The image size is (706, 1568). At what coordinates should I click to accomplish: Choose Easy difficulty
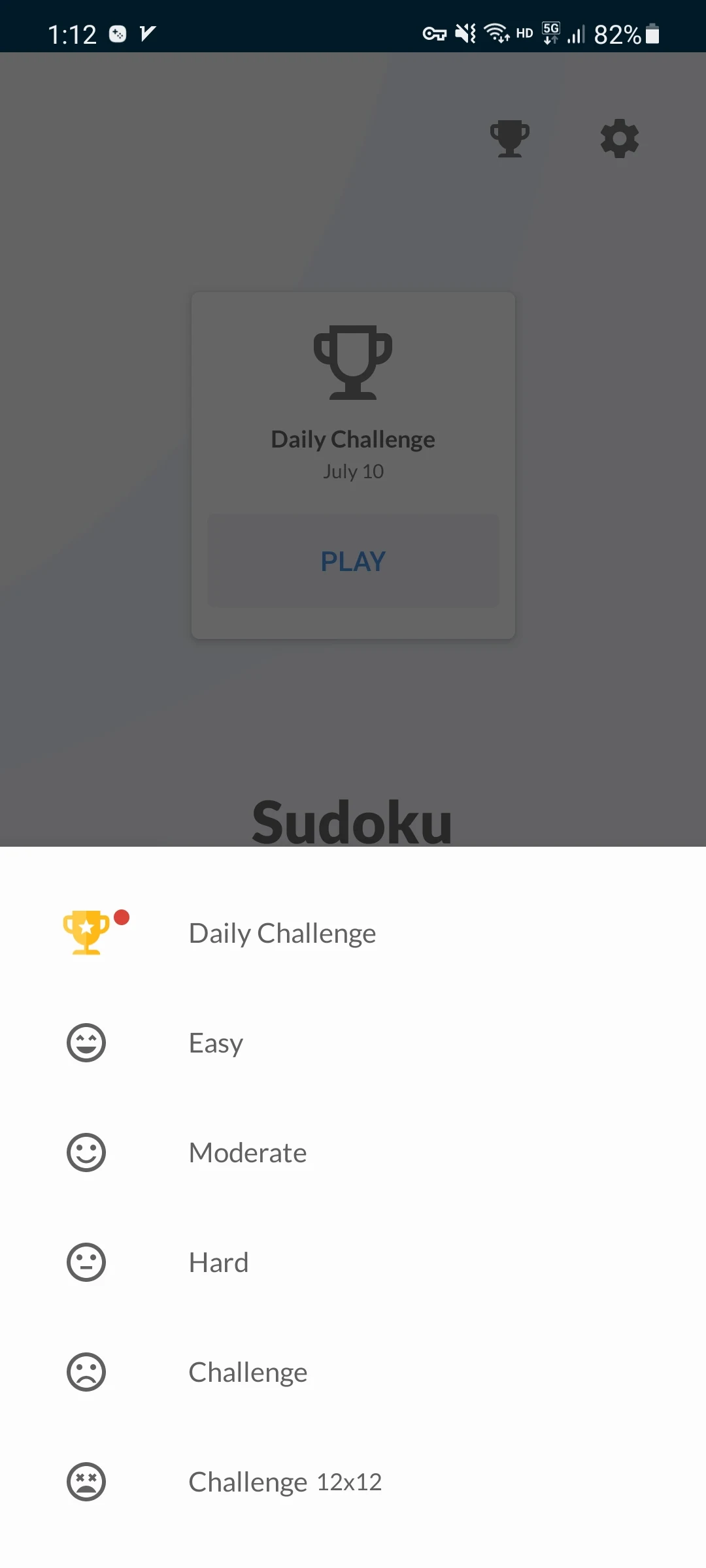pyautogui.click(x=216, y=1043)
